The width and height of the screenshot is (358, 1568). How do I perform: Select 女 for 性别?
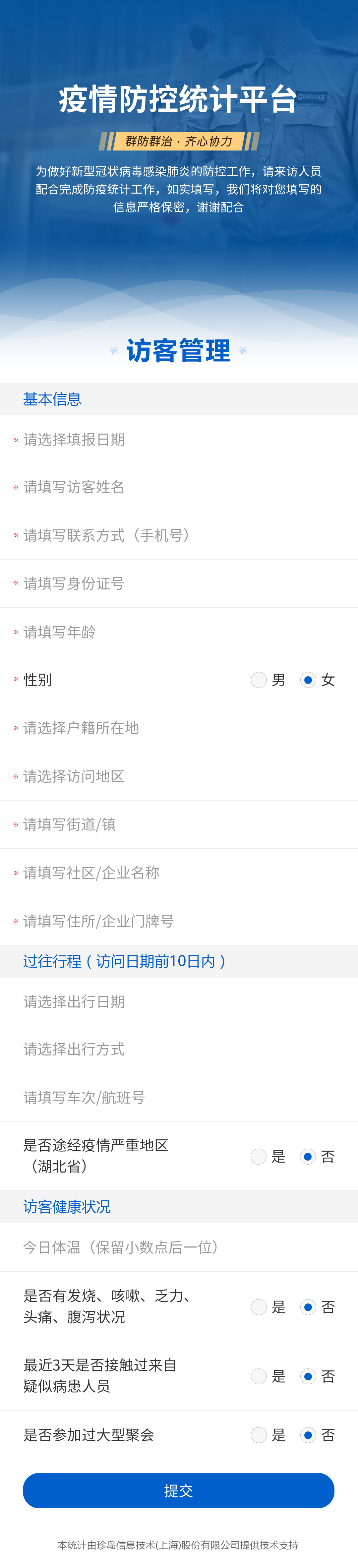pos(308,680)
